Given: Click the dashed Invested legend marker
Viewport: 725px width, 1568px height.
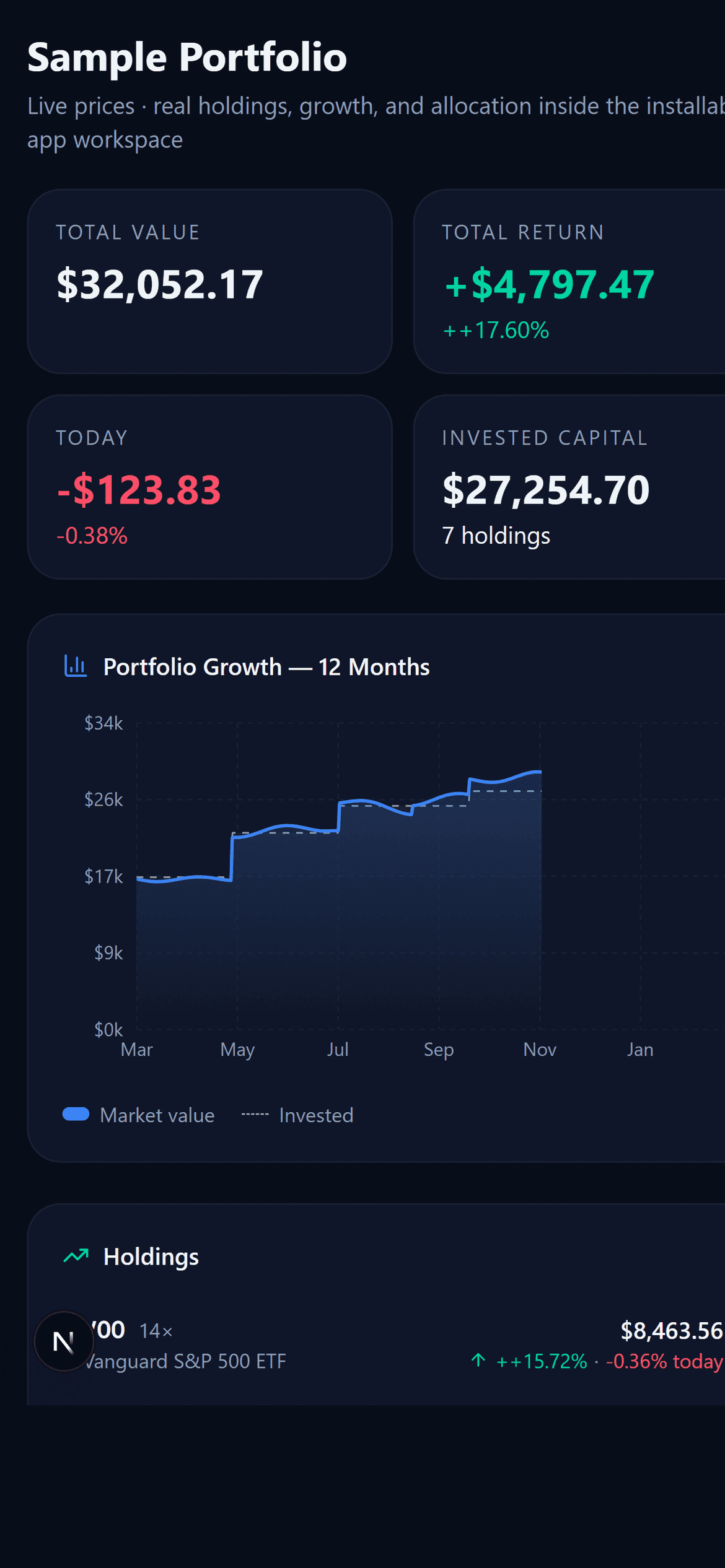Looking at the screenshot, I should pyautogui.click(x=254, y=1115).
